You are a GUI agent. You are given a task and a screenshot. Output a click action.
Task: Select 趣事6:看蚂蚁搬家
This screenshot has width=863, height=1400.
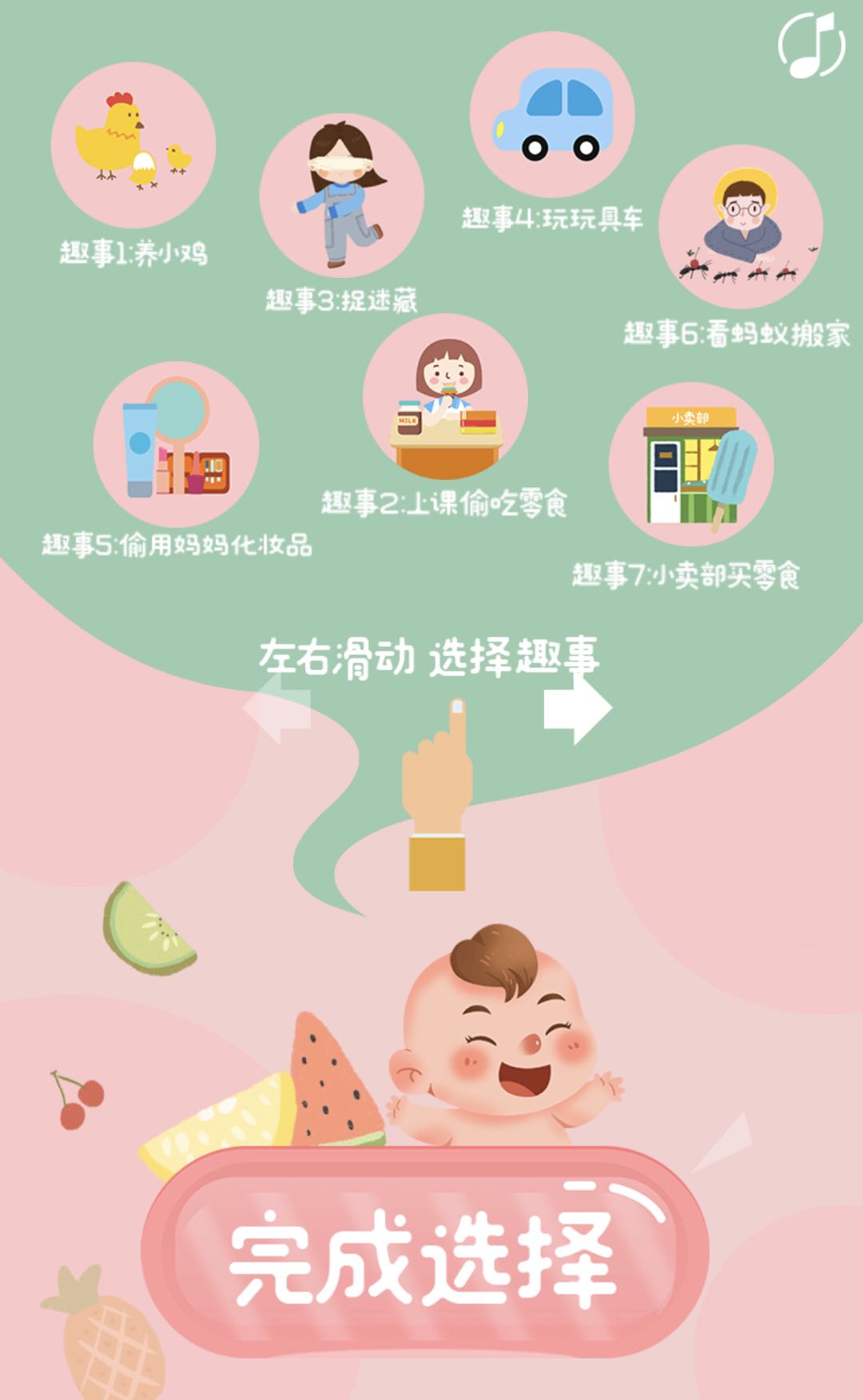pos(741,227)
